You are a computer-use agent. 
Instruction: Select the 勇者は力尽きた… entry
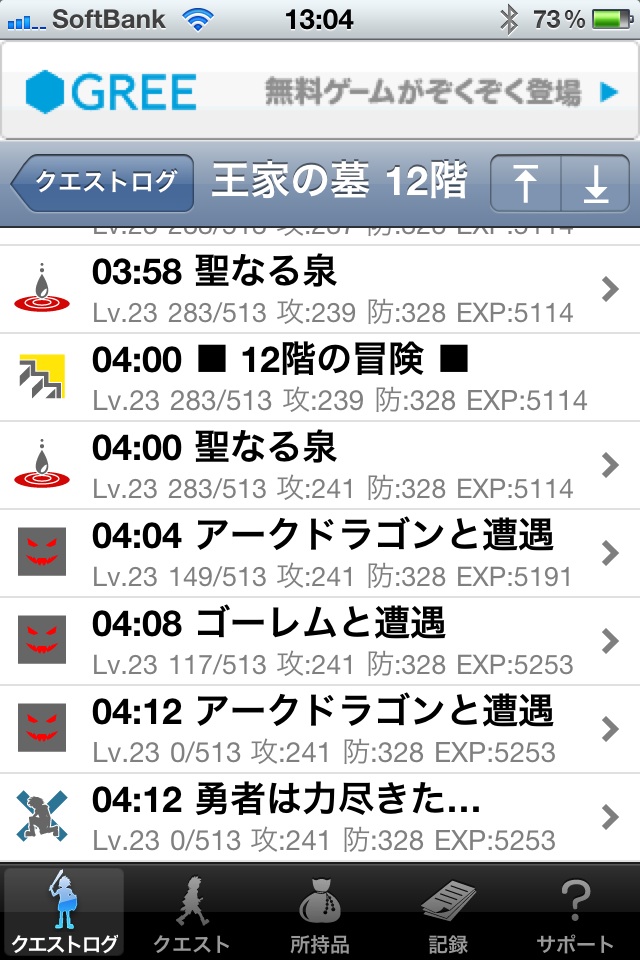(320, 817)
